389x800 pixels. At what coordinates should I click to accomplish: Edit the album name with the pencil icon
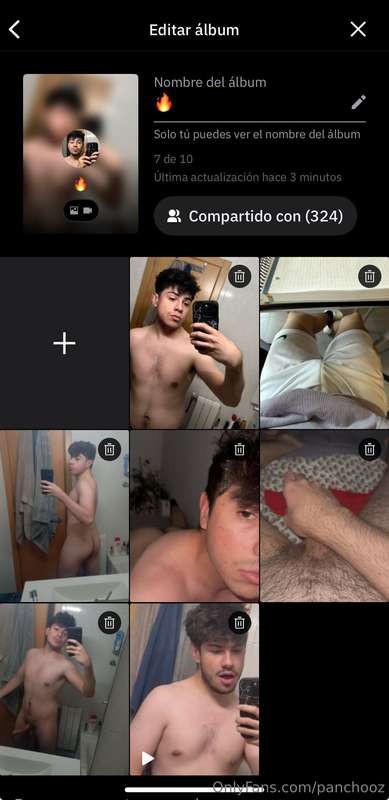(358, 102)
